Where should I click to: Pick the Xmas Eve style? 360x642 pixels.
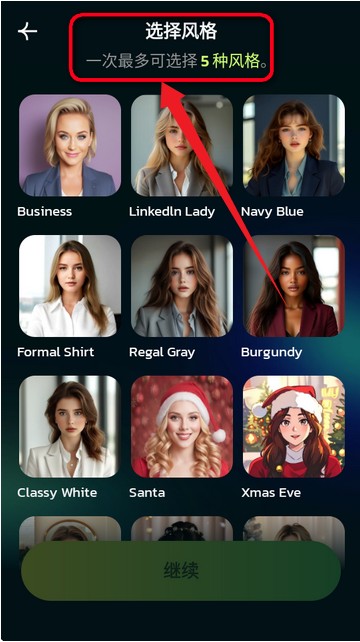[x=294, y=427]
